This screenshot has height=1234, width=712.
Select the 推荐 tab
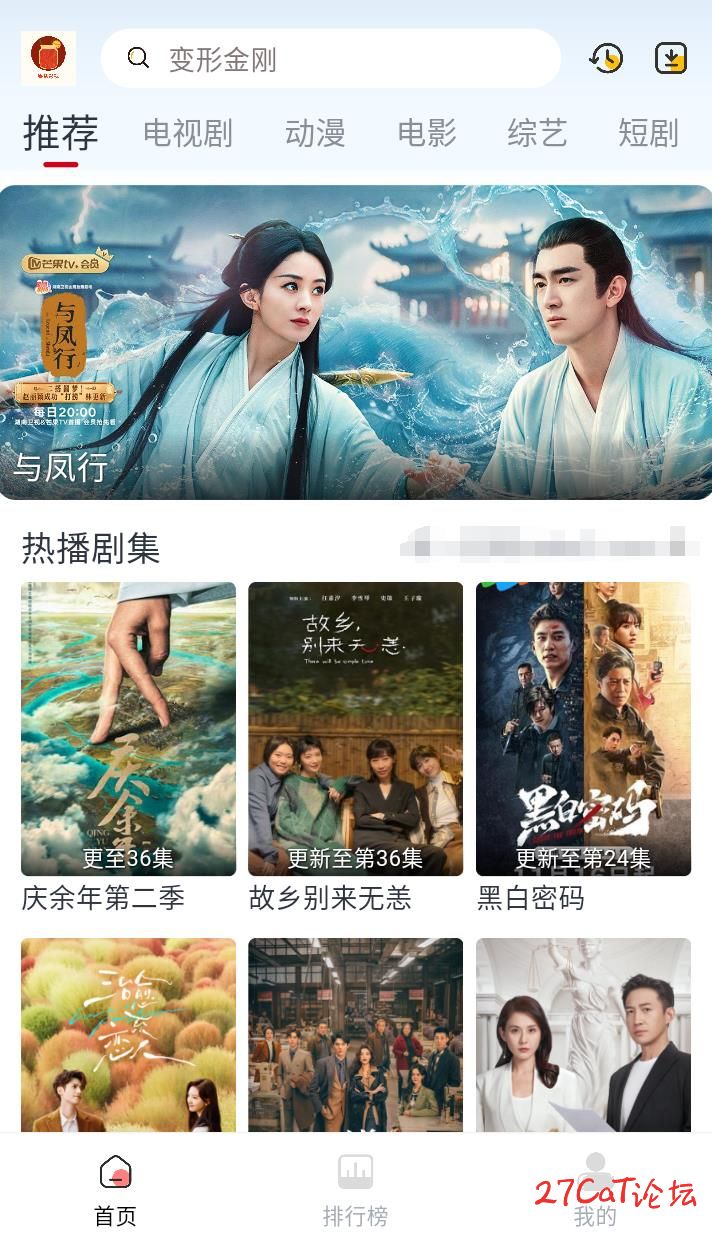pyautogui.click(x=61, y=133)
